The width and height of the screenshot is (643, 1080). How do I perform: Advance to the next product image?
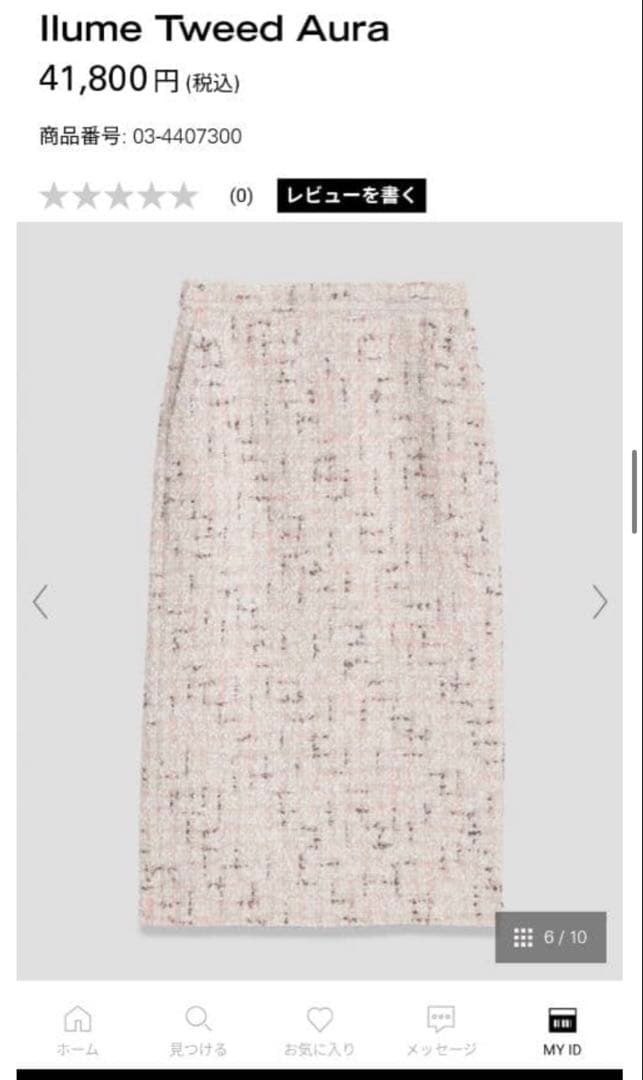599,601
